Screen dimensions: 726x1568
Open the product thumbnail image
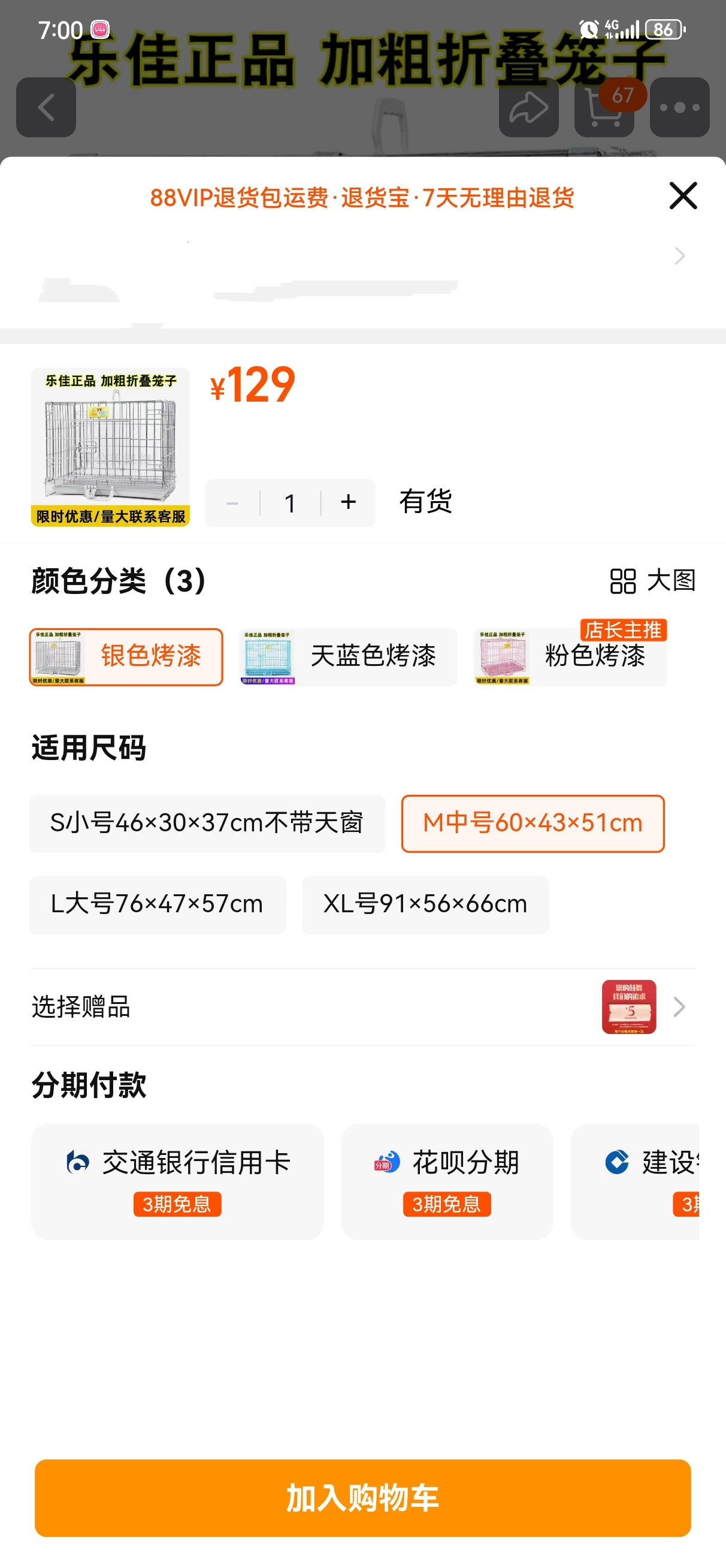point(110,447)
